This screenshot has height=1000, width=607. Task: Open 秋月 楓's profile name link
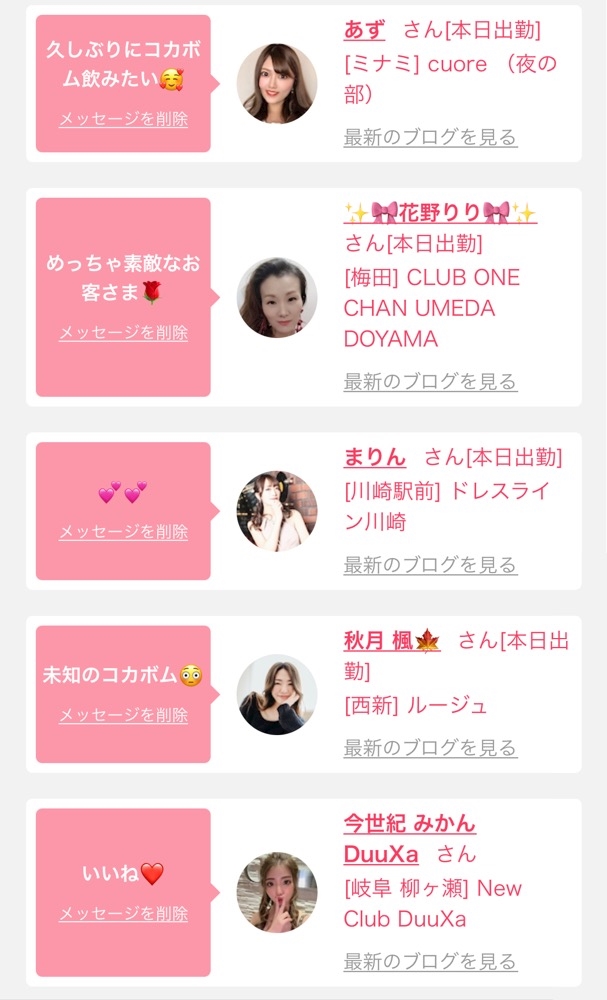[x=392, y=640]
